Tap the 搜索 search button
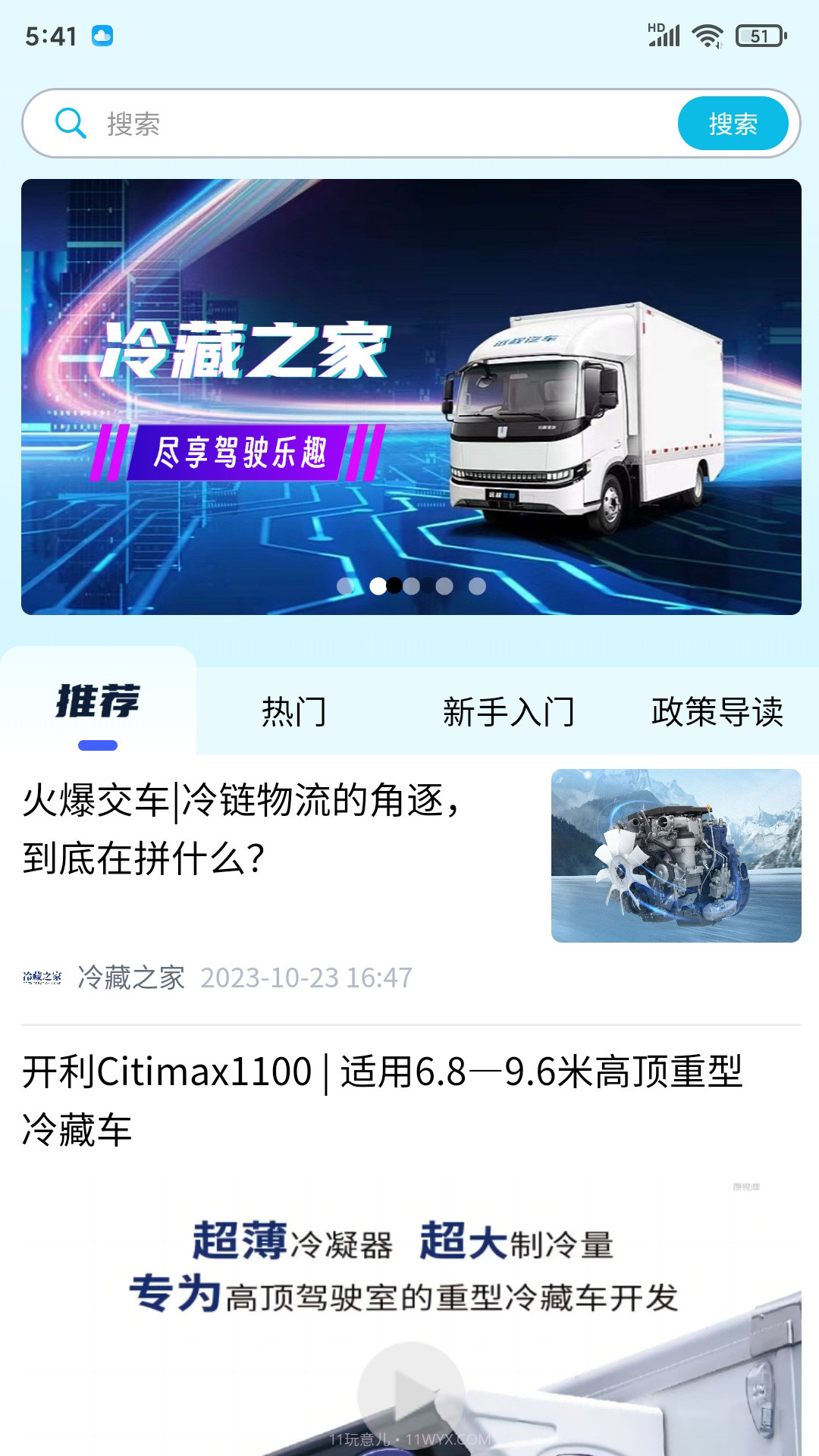This screenshot has height=1456, width=819. [733, 121]
